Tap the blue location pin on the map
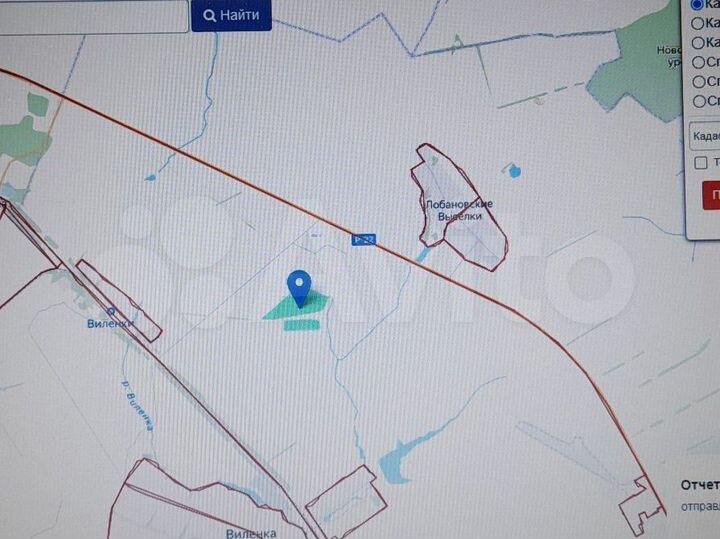 coord(300,288)
